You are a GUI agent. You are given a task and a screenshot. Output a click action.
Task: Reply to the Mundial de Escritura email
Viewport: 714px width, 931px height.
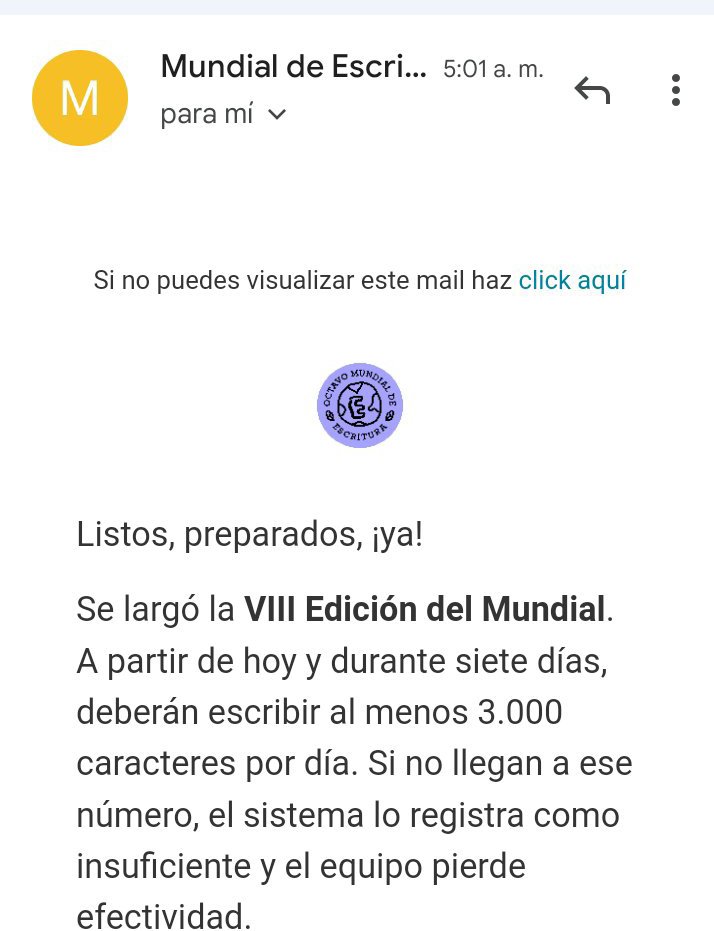pos(592,92)
